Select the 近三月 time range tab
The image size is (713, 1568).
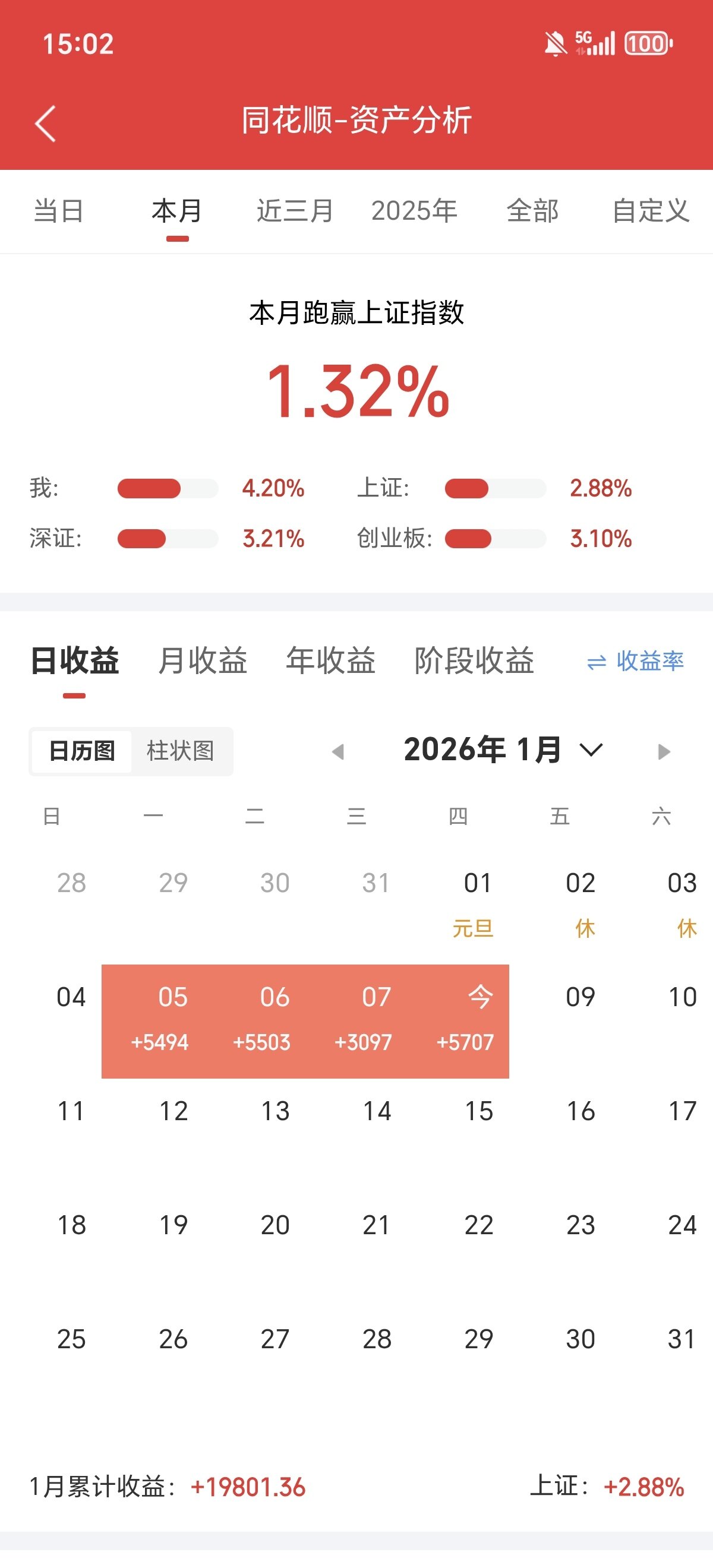(295, 211)
